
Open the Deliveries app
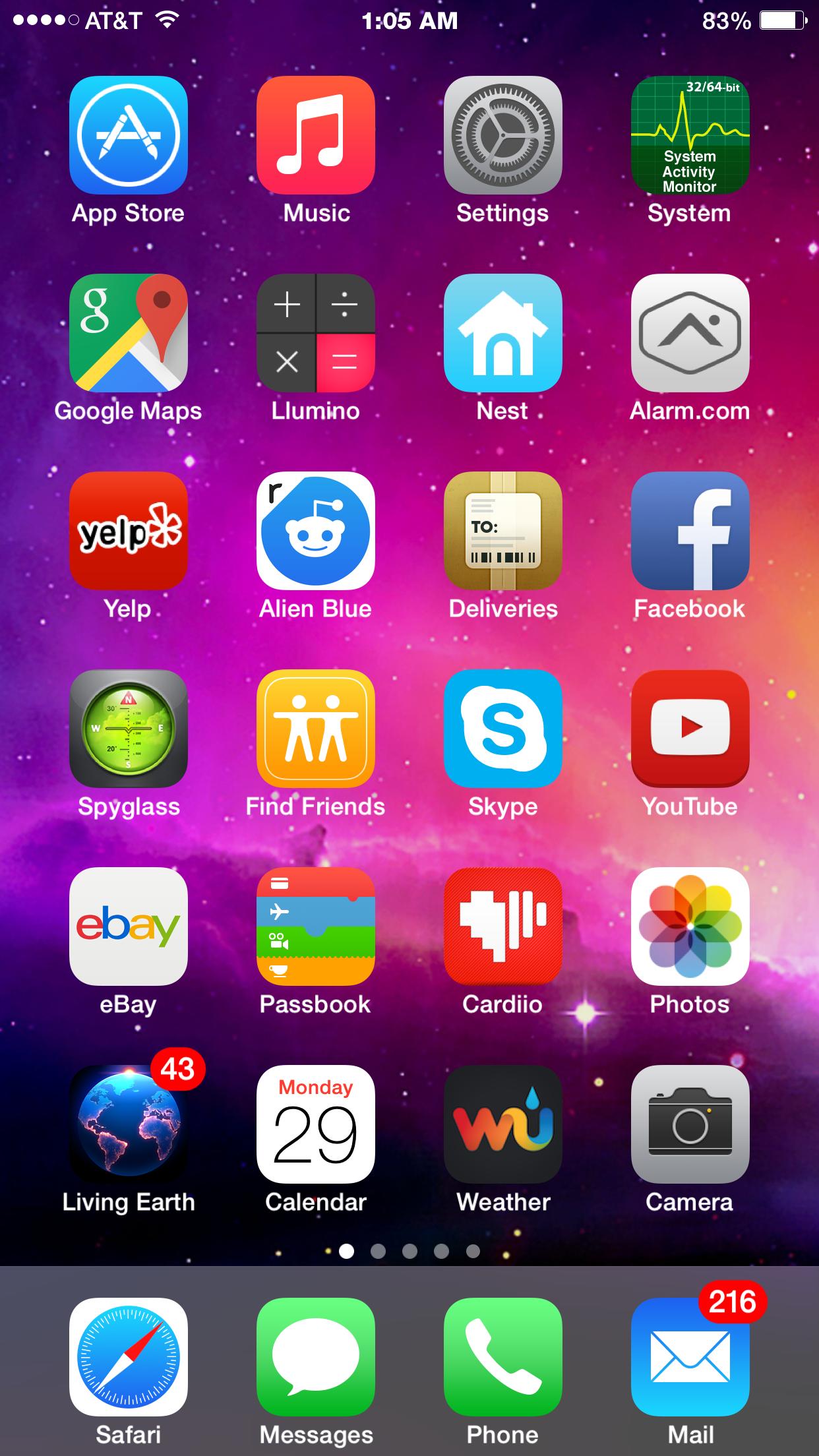click(x=503, y=531)
